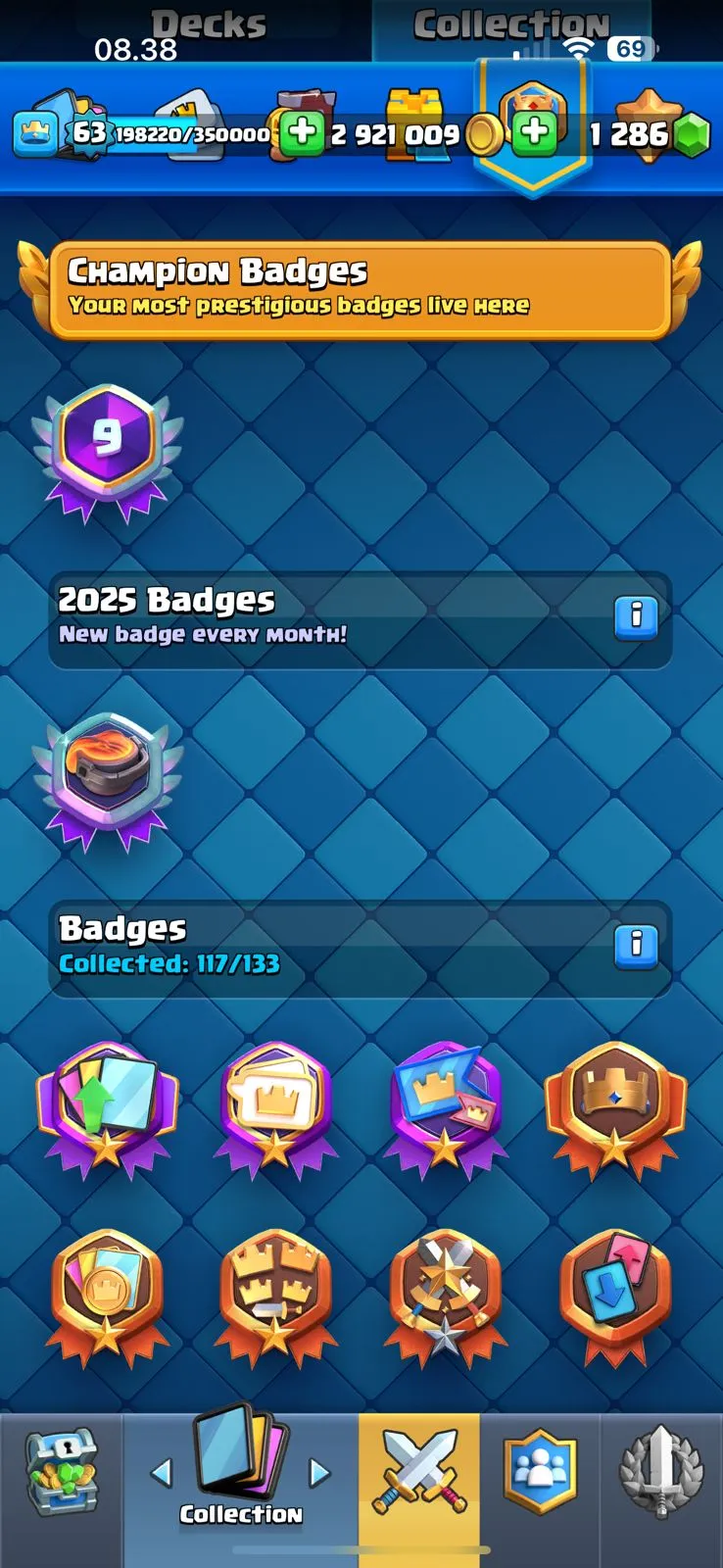The width and height of the screenshot is (723, 1568).
Task: Open the shop chest tab
Action: click(61, 1477)
